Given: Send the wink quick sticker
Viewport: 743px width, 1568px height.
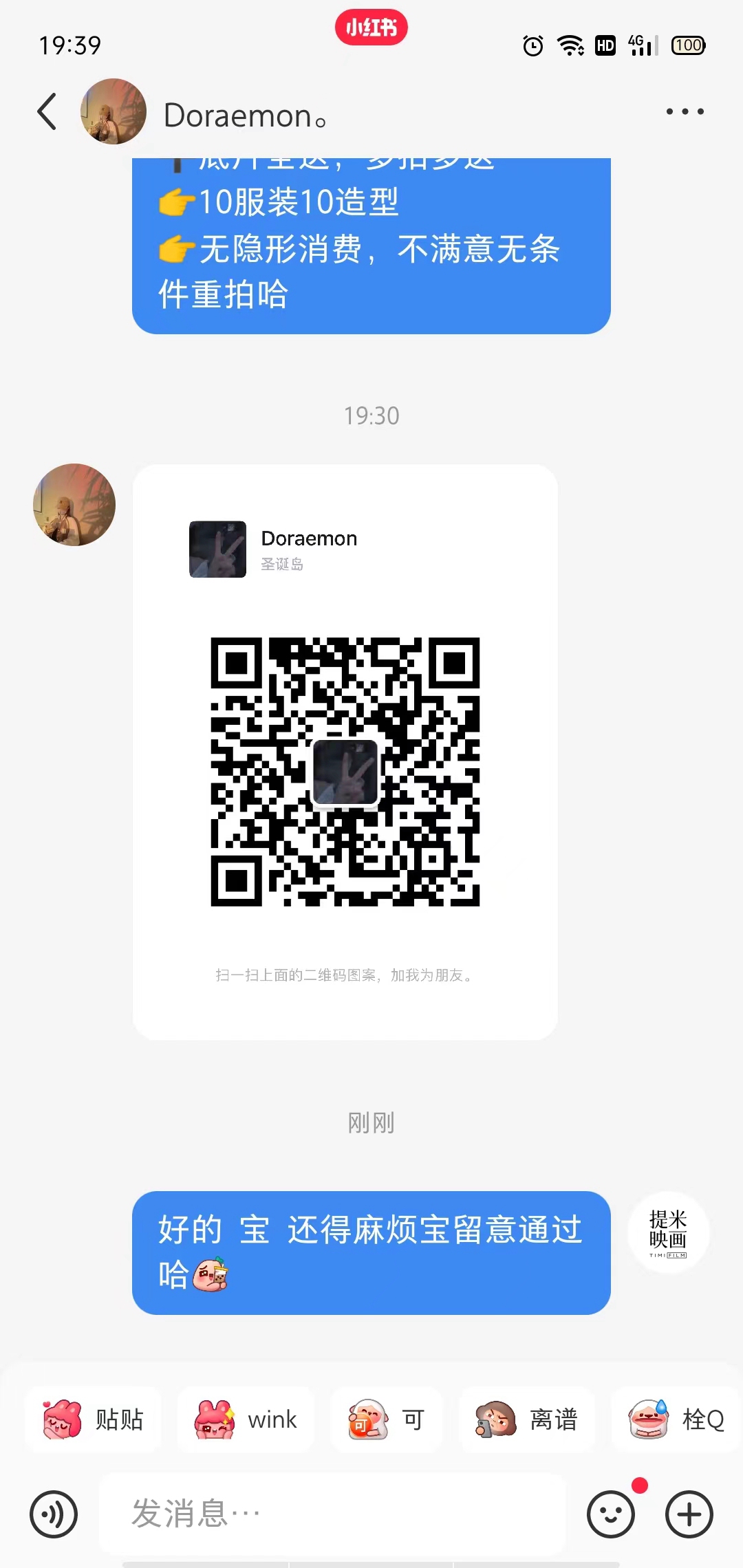Looking at the screenshot, I should click(246, 1419).
